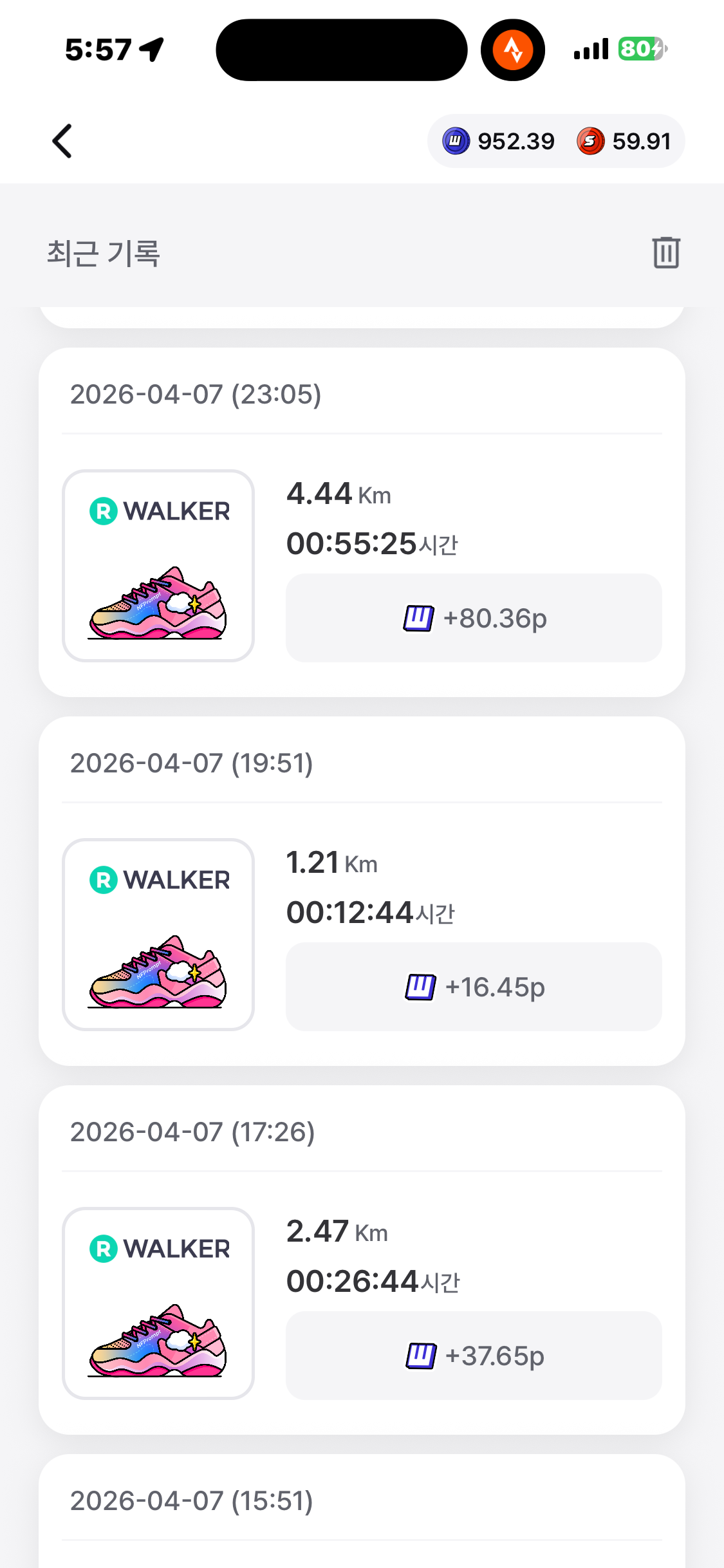724x1568 pixels.
Task: Tap the trash icon beside 최근 기록
Action: 665,252
